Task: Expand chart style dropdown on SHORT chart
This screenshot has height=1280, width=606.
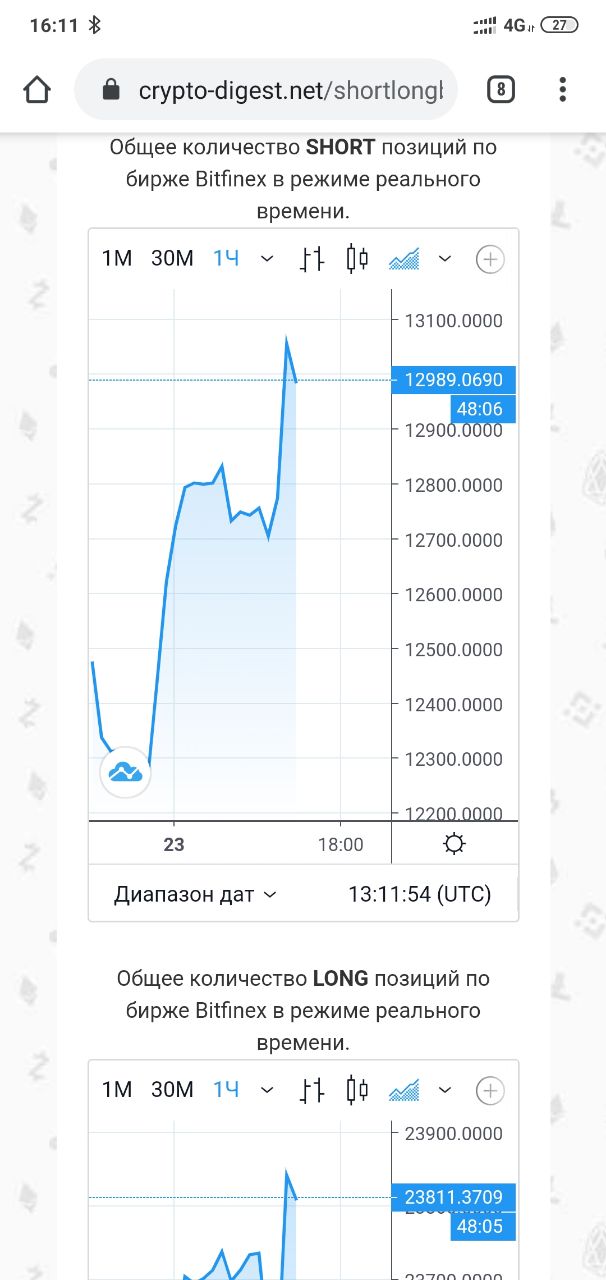Action: (445, 259)
